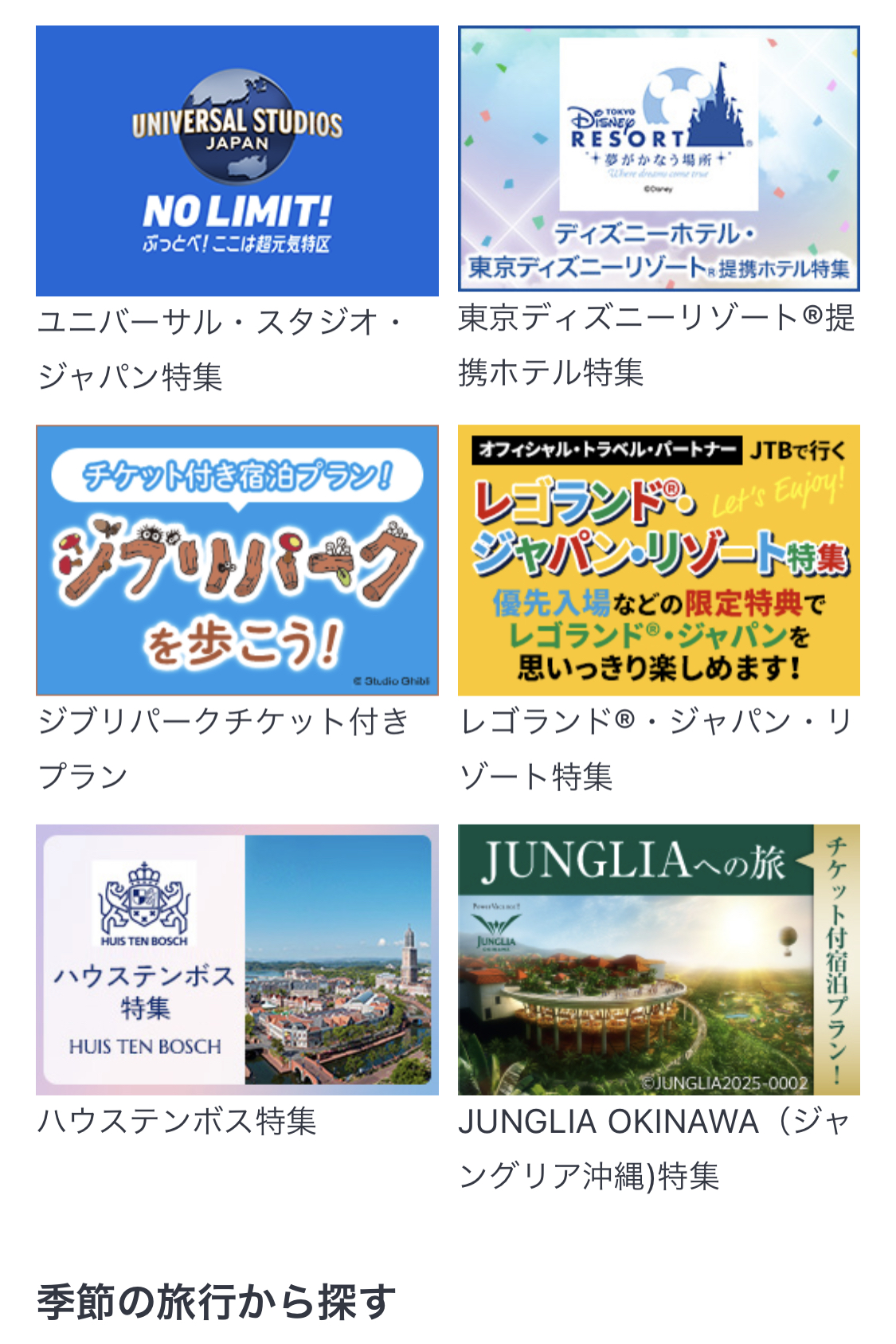
Task: Open the Universal Studios Japan feature
Action: click(237, 162)
